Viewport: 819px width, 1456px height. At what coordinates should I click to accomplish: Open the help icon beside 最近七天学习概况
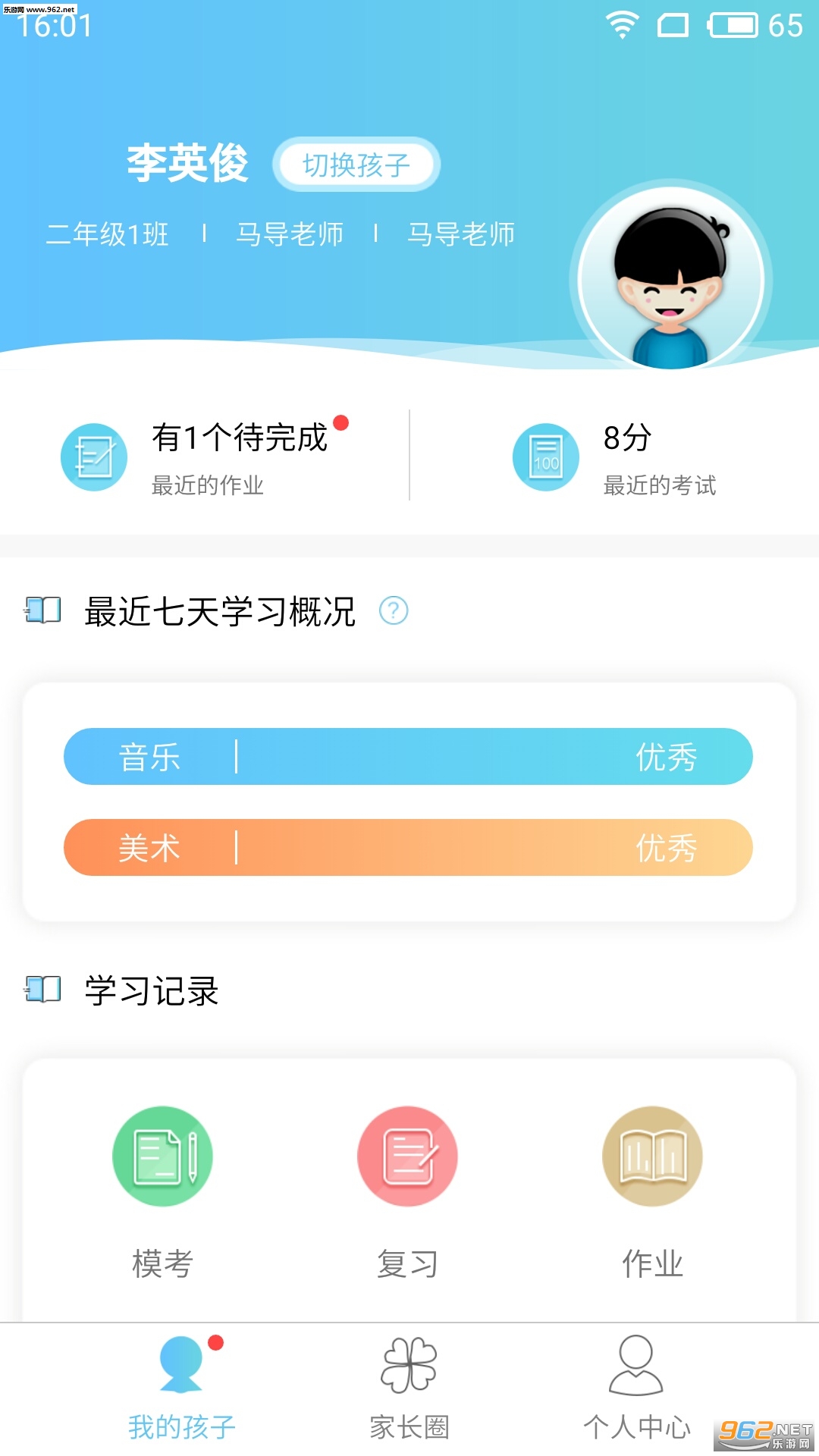(394, 610)
